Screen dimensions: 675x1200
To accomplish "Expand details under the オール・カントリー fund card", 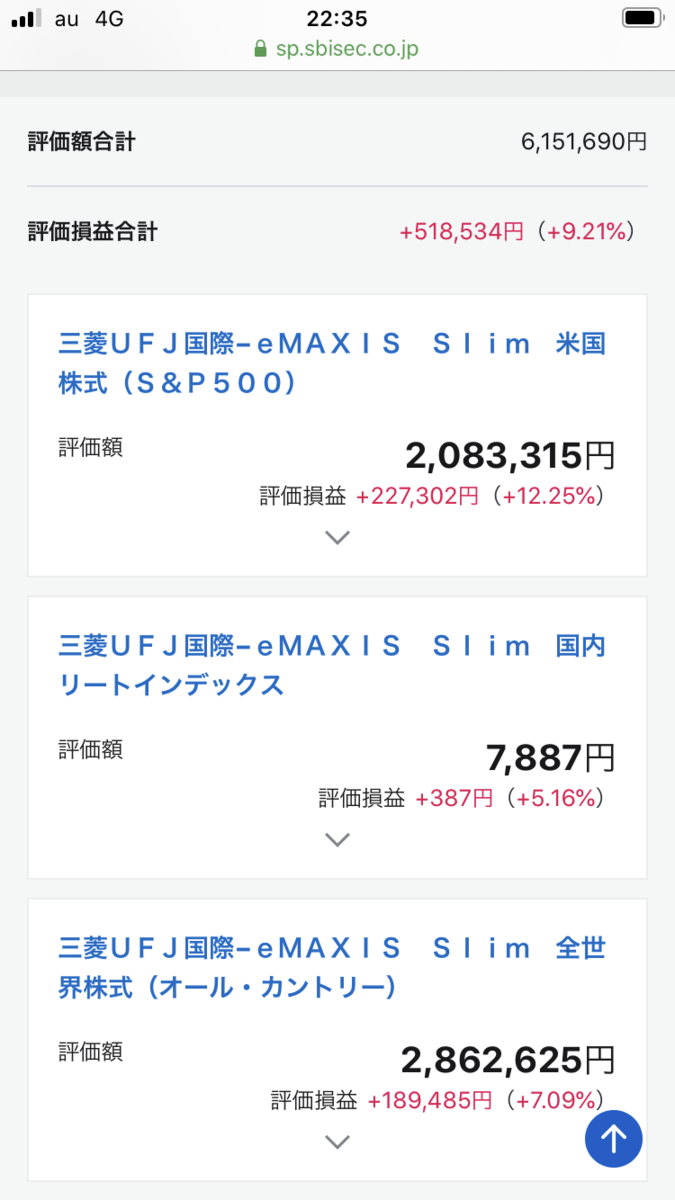I will [x=338, y=1142].
